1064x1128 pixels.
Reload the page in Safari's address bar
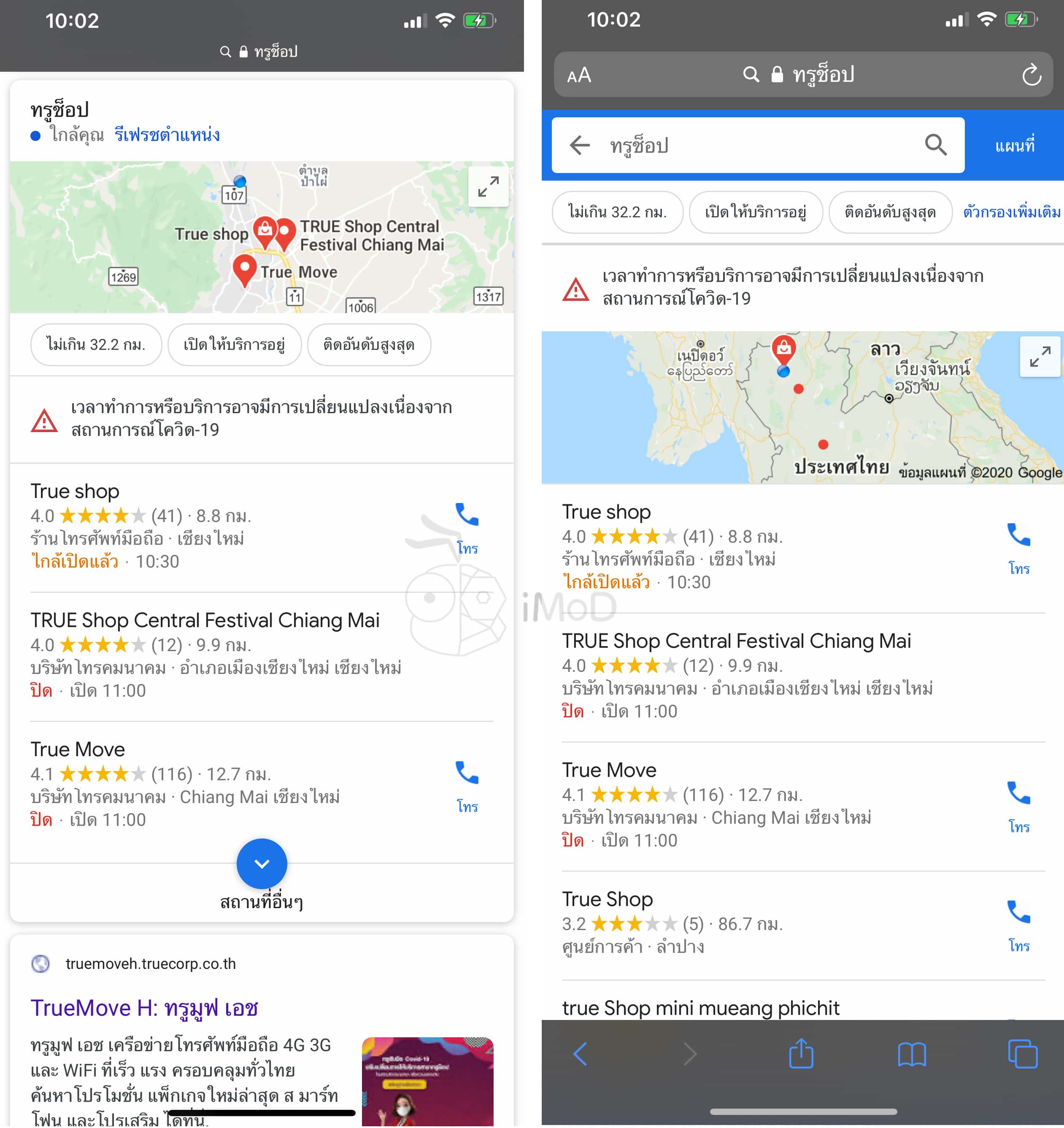(x=1031, y=75)
